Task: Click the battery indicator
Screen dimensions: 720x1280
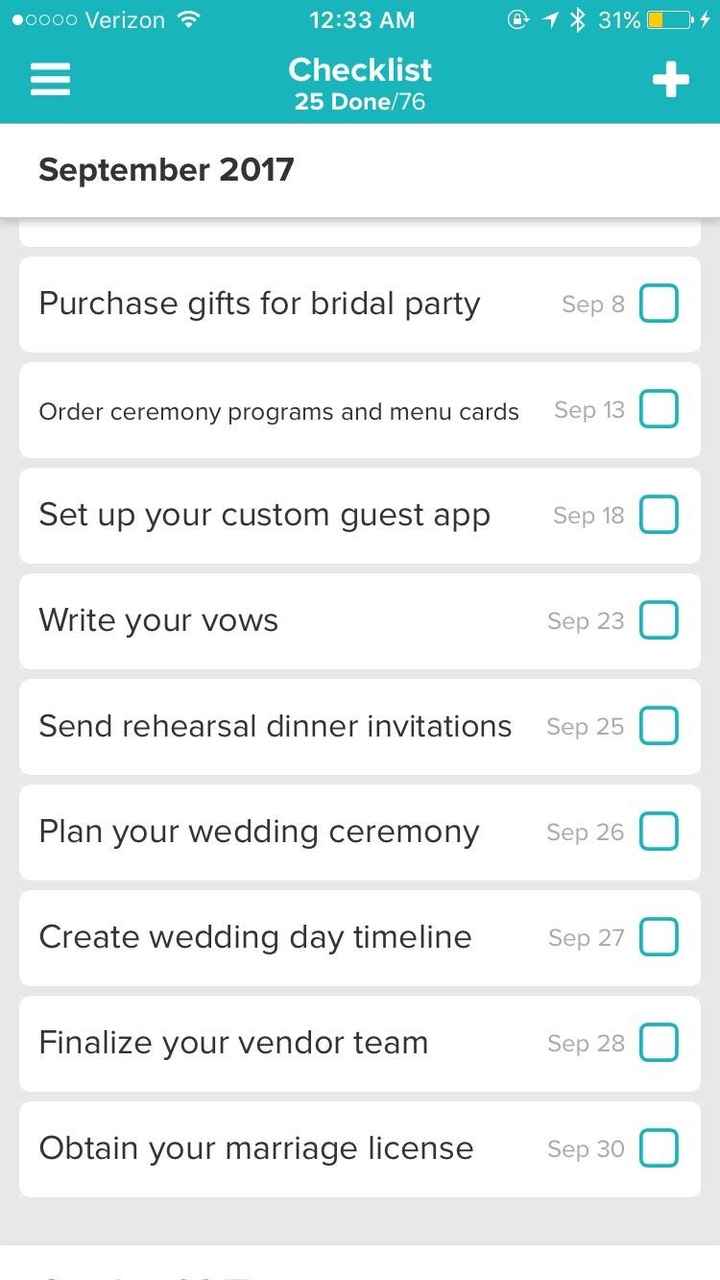Action: (666, 18)
